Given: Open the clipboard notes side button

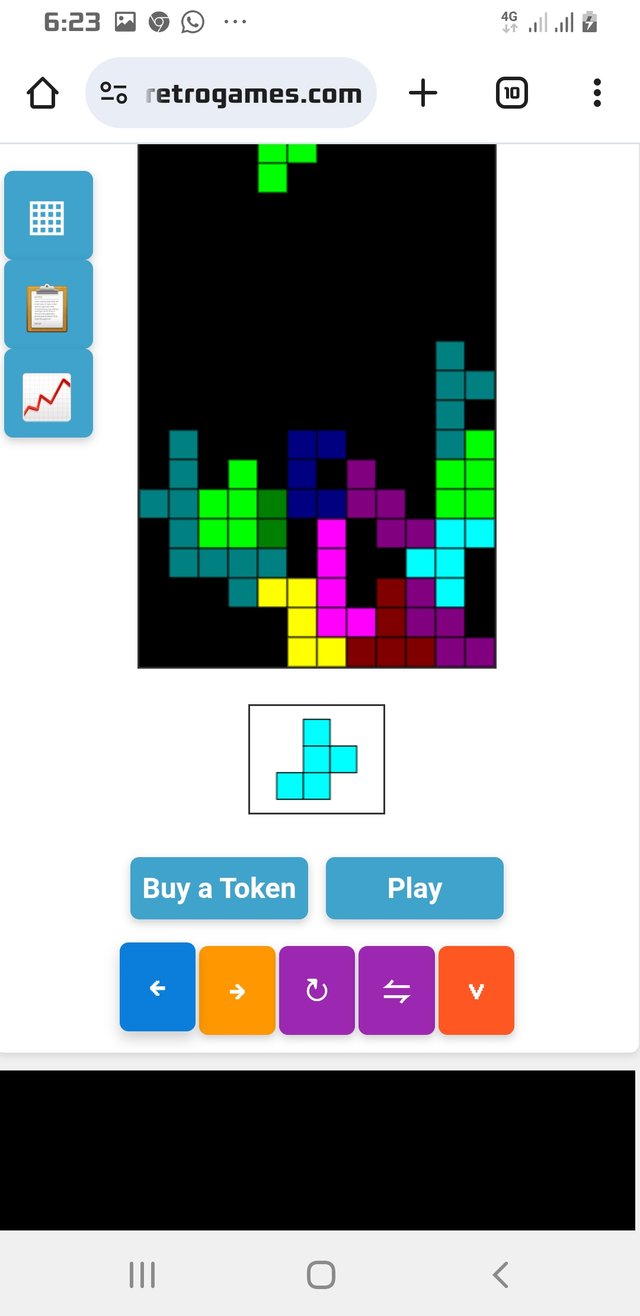Looking at the screenshot, I should tap(48, 305).
